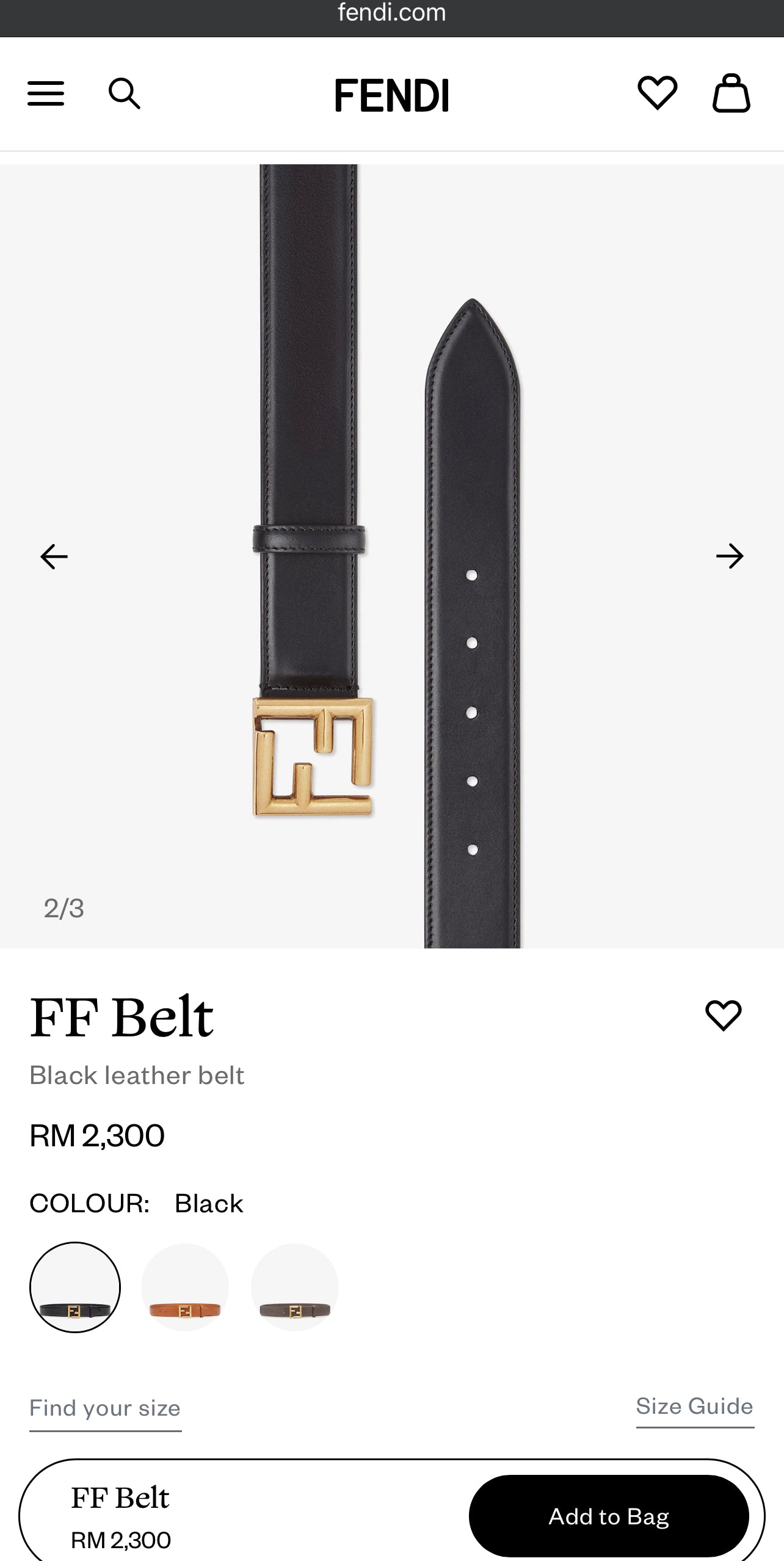This screenshot has height=1561, width=784.
Task: Click the fendi.com address bar
Action: (x=391, y=13)
